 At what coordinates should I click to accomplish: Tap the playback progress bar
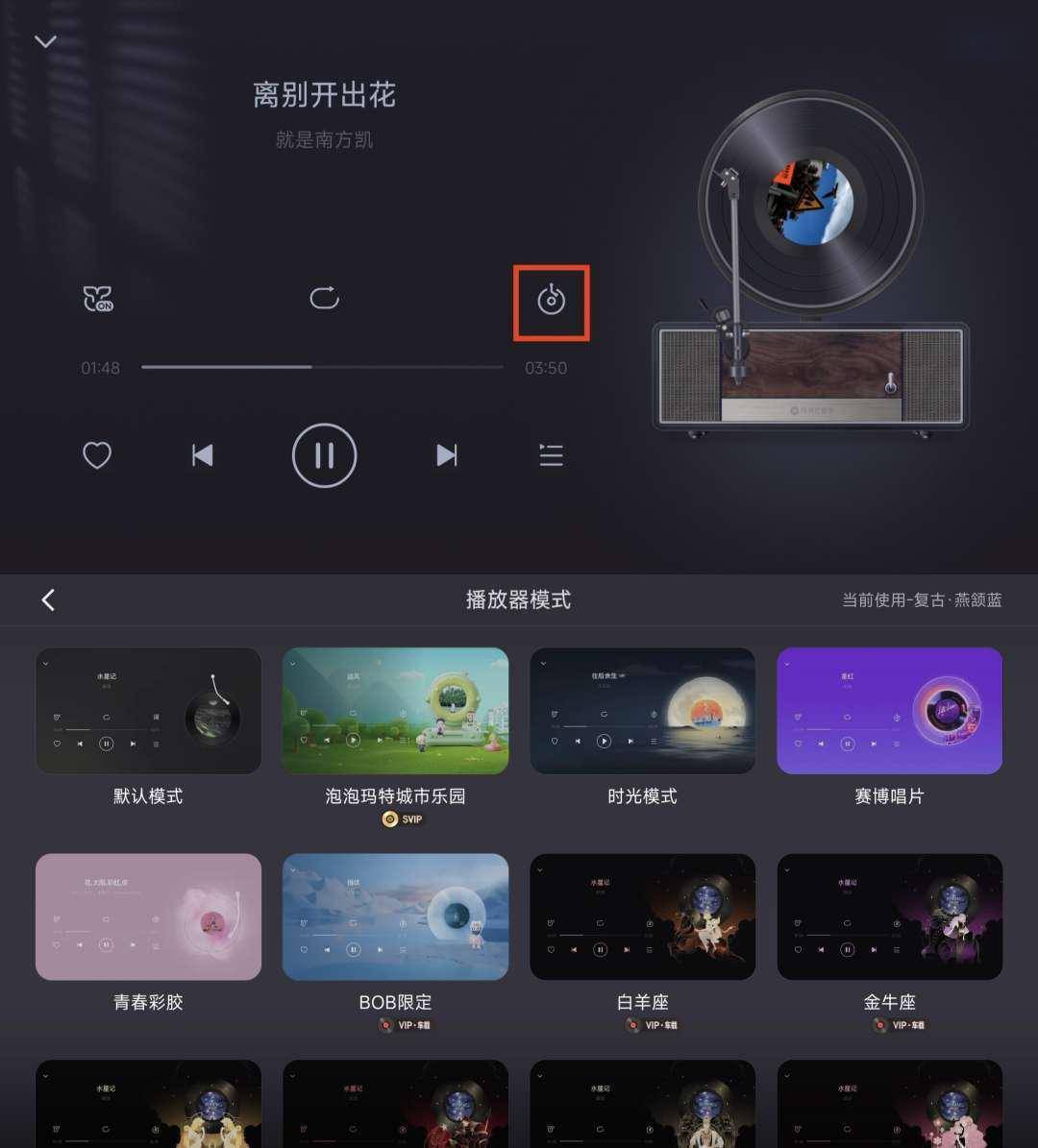click(x=322, y=367)
